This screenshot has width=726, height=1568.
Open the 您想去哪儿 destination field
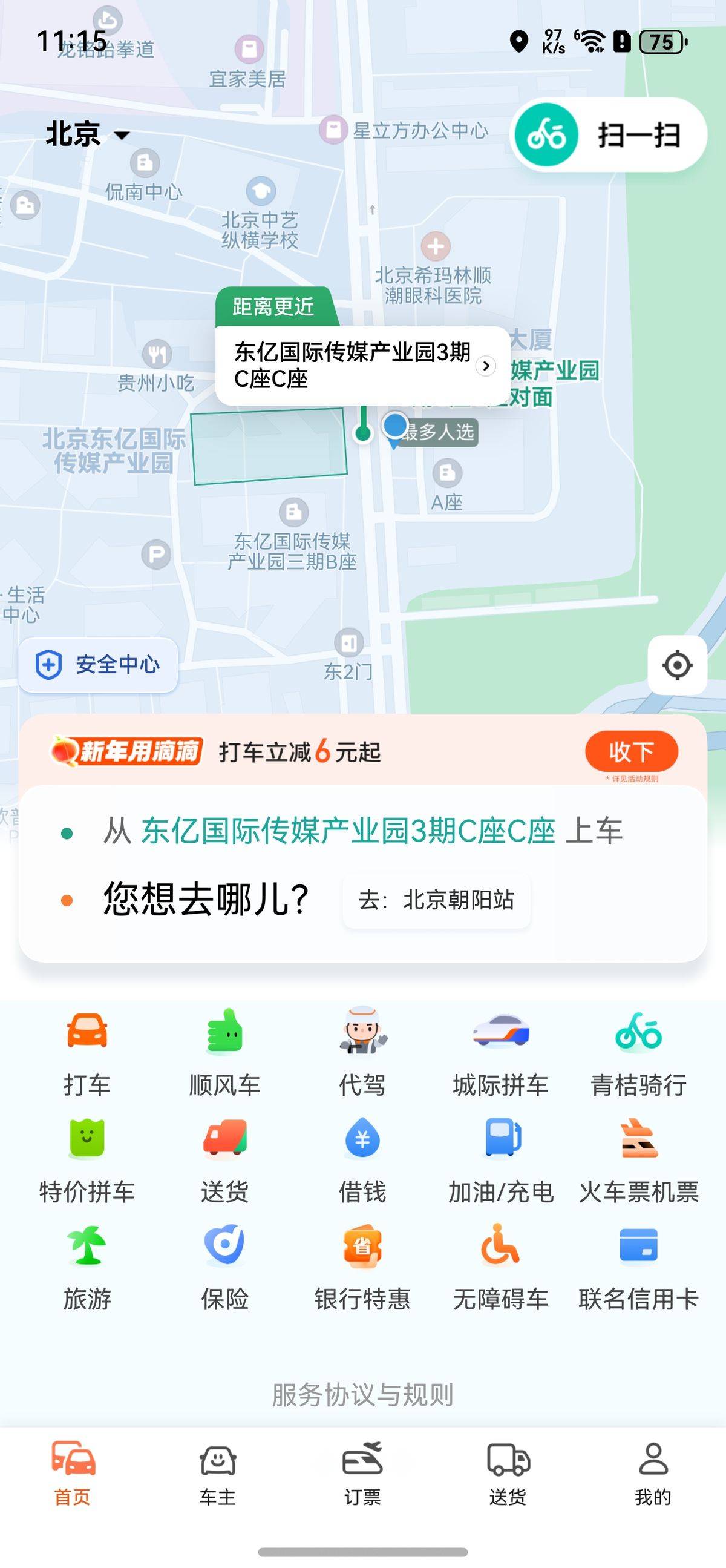206,899
